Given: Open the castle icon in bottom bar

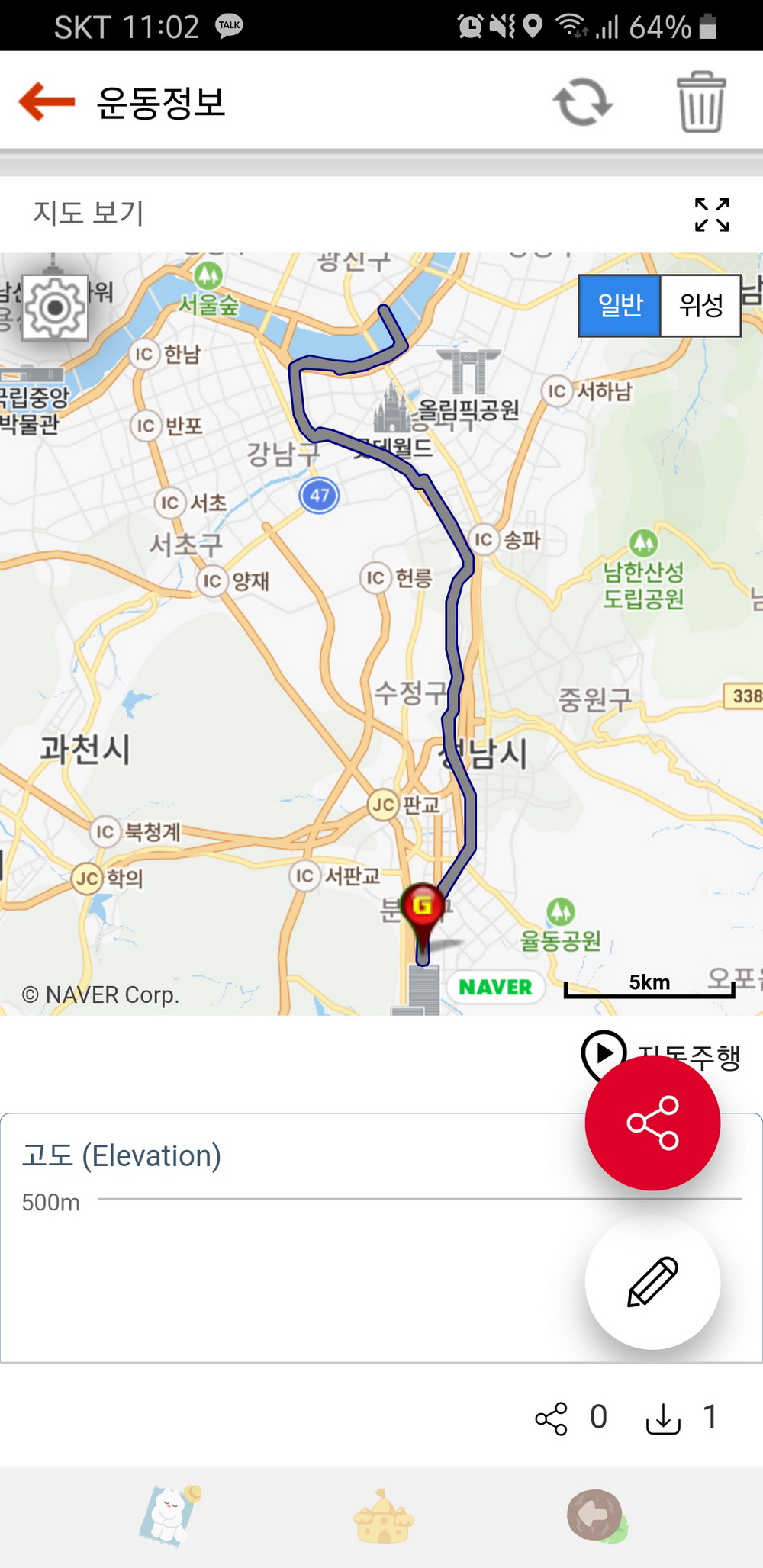Looking at the screenshot, I should 383,1516.
